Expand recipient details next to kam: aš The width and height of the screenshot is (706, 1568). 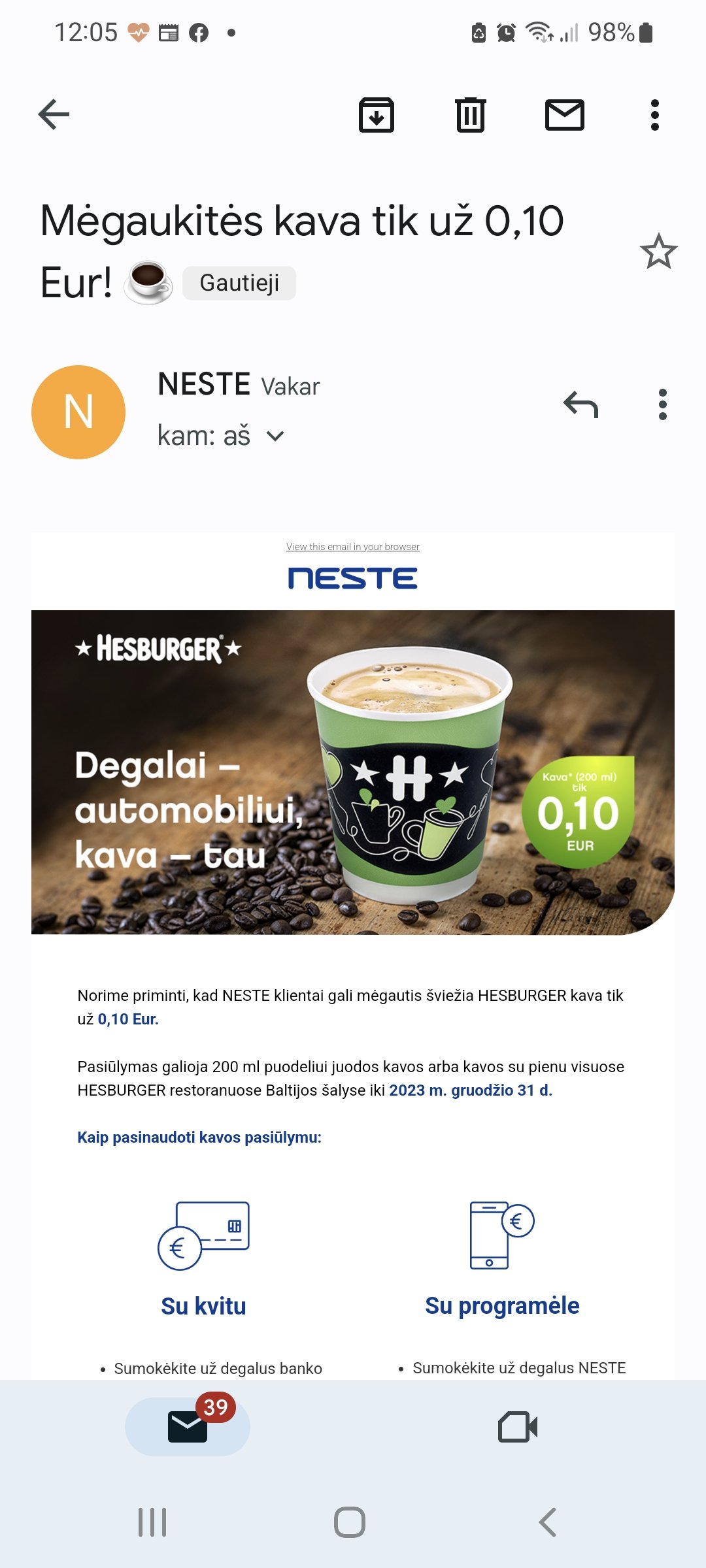[276, 436]
